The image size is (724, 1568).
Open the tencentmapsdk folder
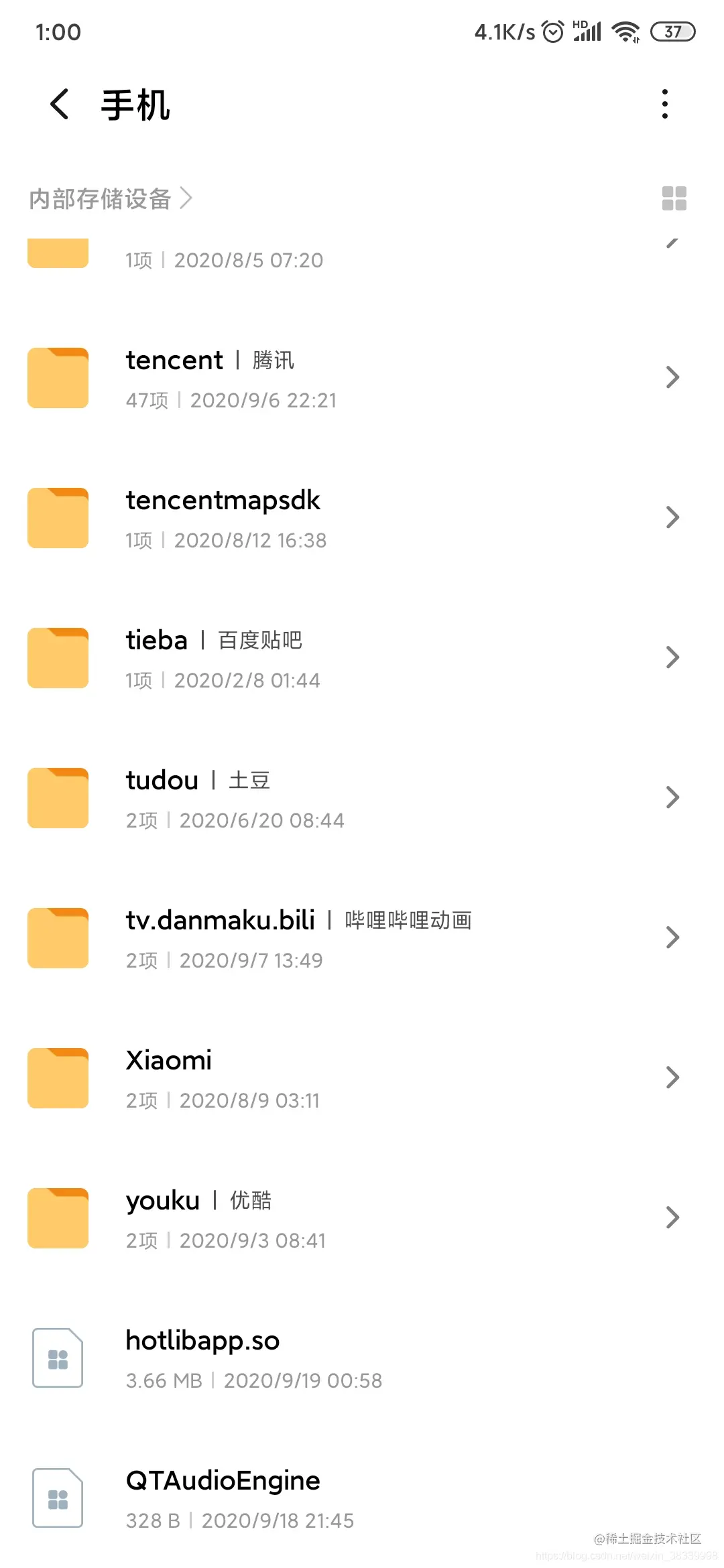(x=362, y=519)
